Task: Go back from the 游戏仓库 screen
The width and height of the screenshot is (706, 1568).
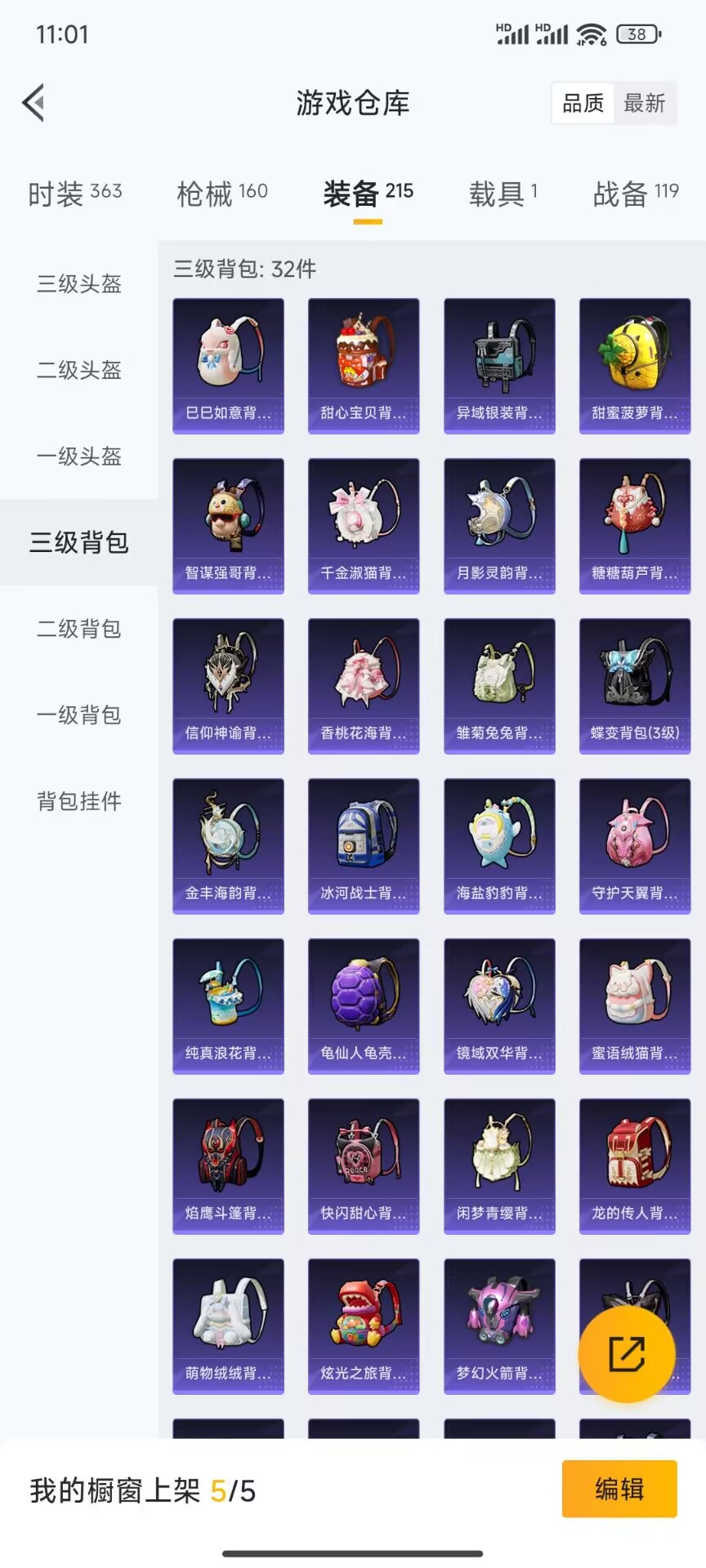Action: point(34,103)
